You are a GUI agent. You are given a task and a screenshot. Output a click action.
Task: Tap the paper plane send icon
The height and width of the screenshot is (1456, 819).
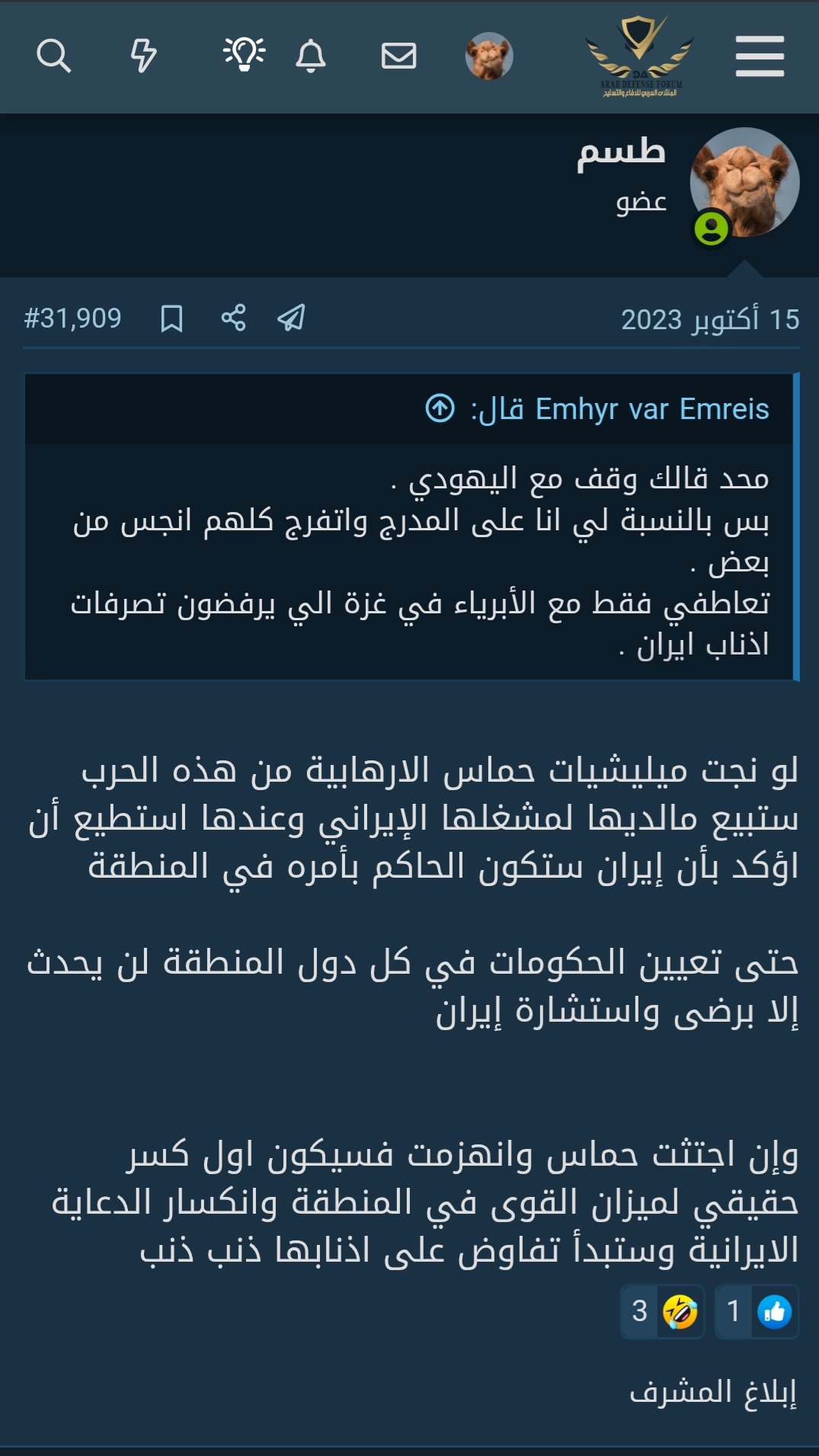click(x=291, y=318)
